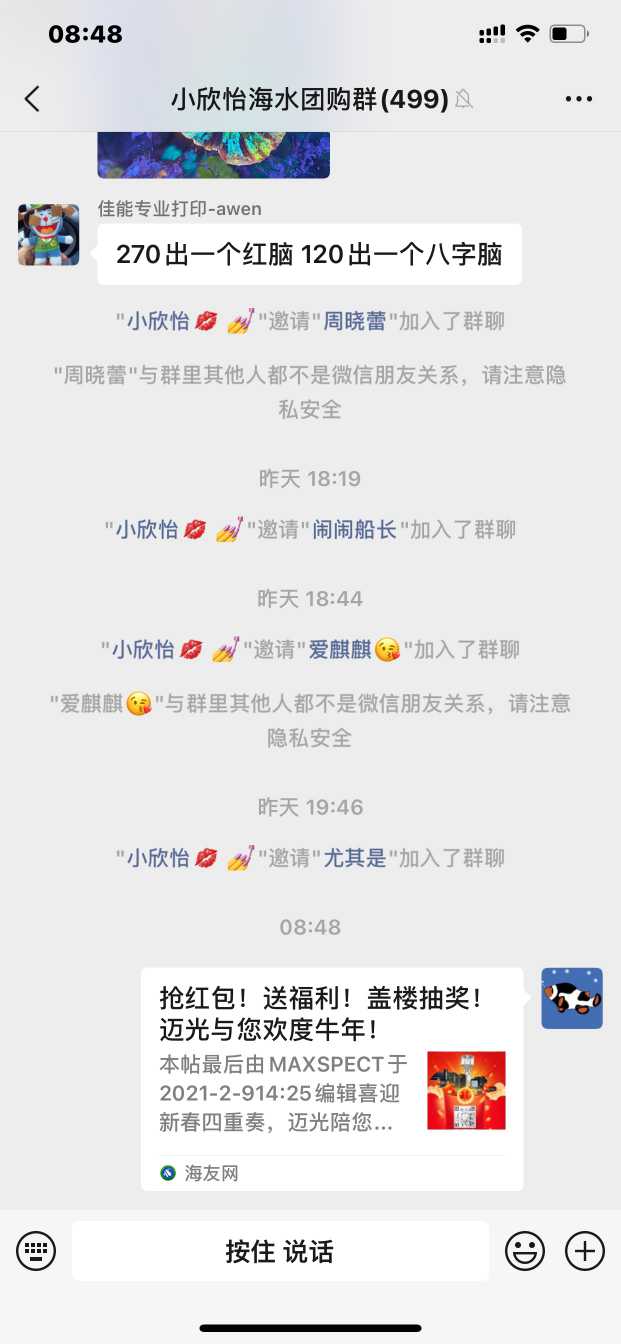Tap 按住 说话 voice button

click(280, 1251)
